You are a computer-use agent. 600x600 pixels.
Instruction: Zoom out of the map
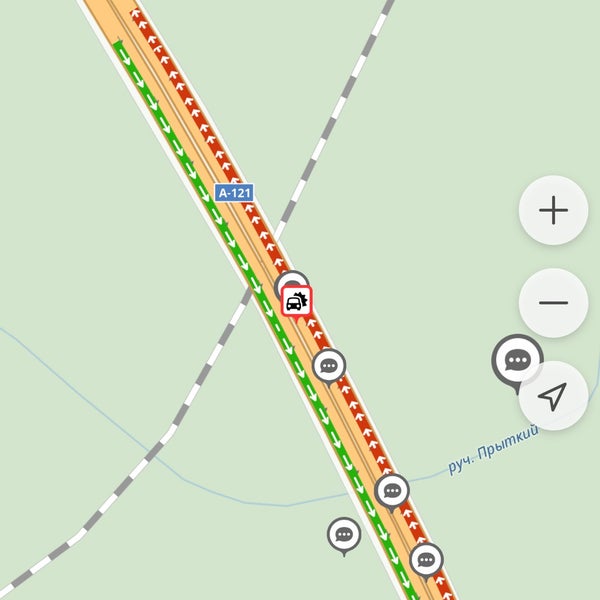click(553, 303)
